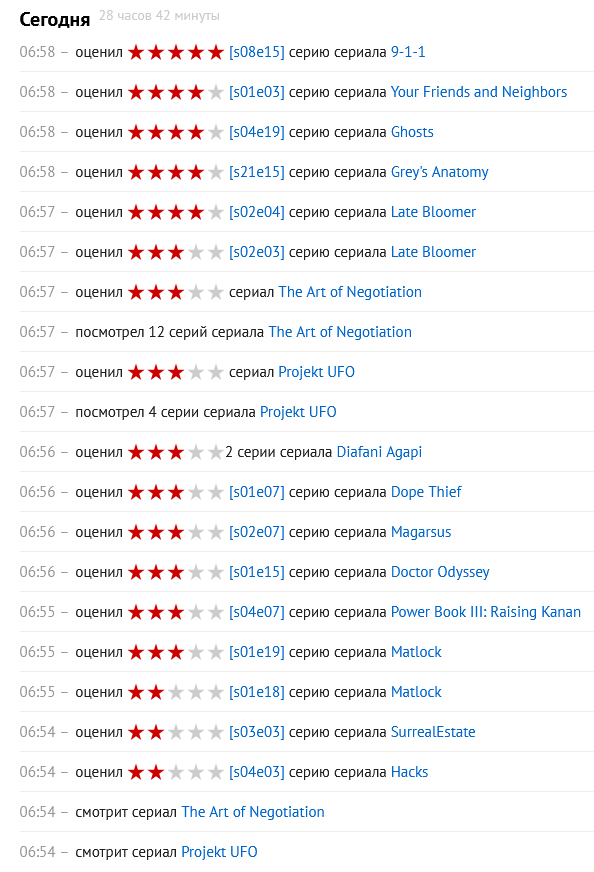This screenshot has width=594, height=872.
Task: Open the Dope Thief series
Action: coord(426,493)
